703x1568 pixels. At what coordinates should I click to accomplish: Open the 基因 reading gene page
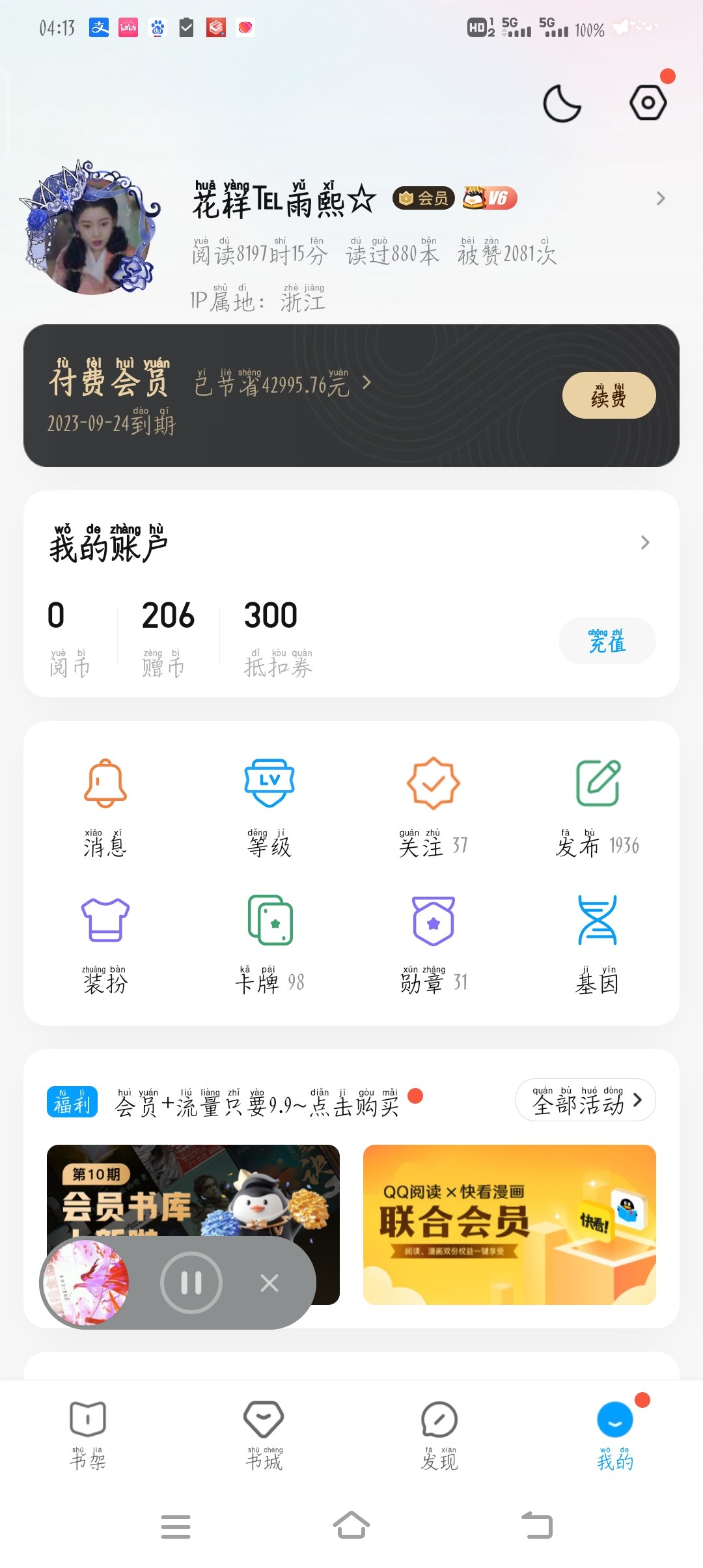tap(598, 944)
